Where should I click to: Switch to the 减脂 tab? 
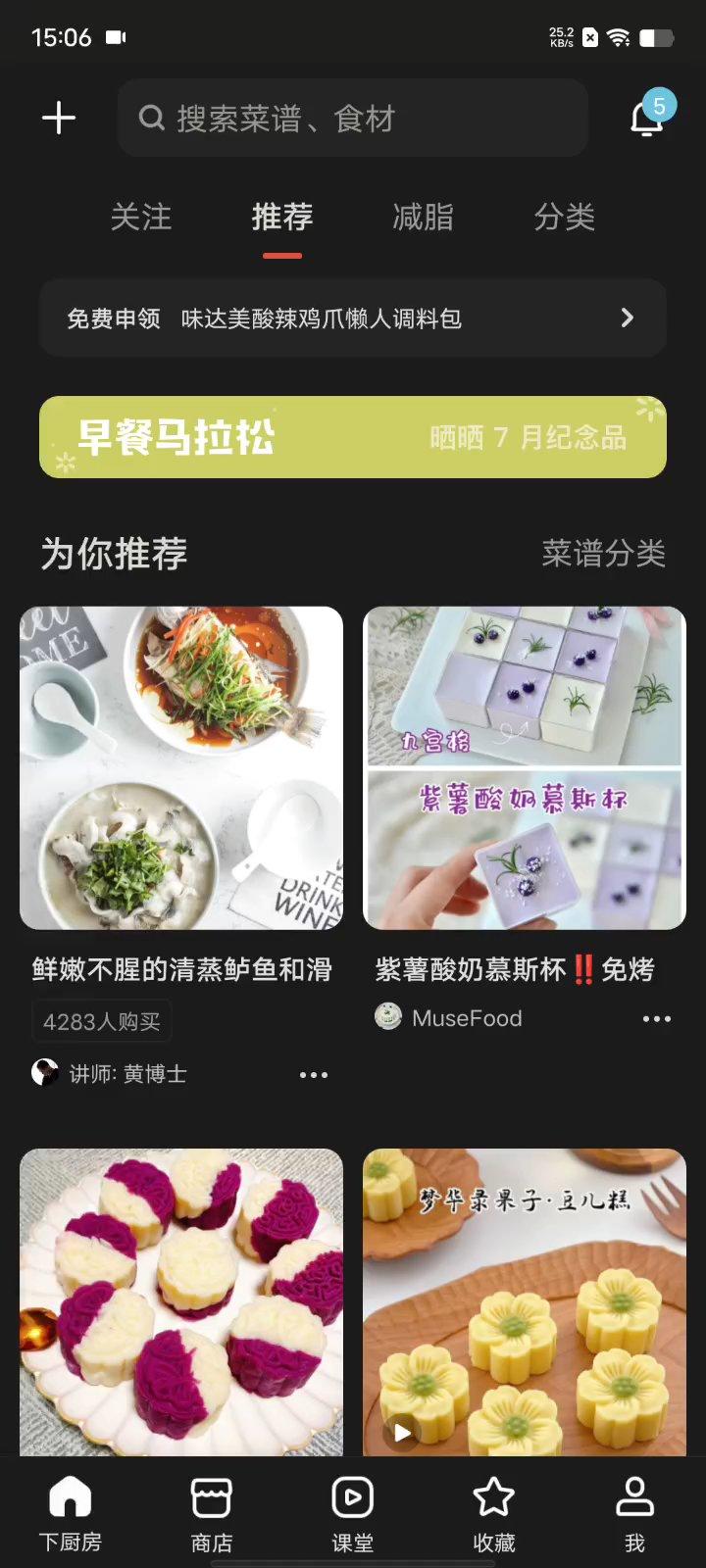[x=423, y=218]
